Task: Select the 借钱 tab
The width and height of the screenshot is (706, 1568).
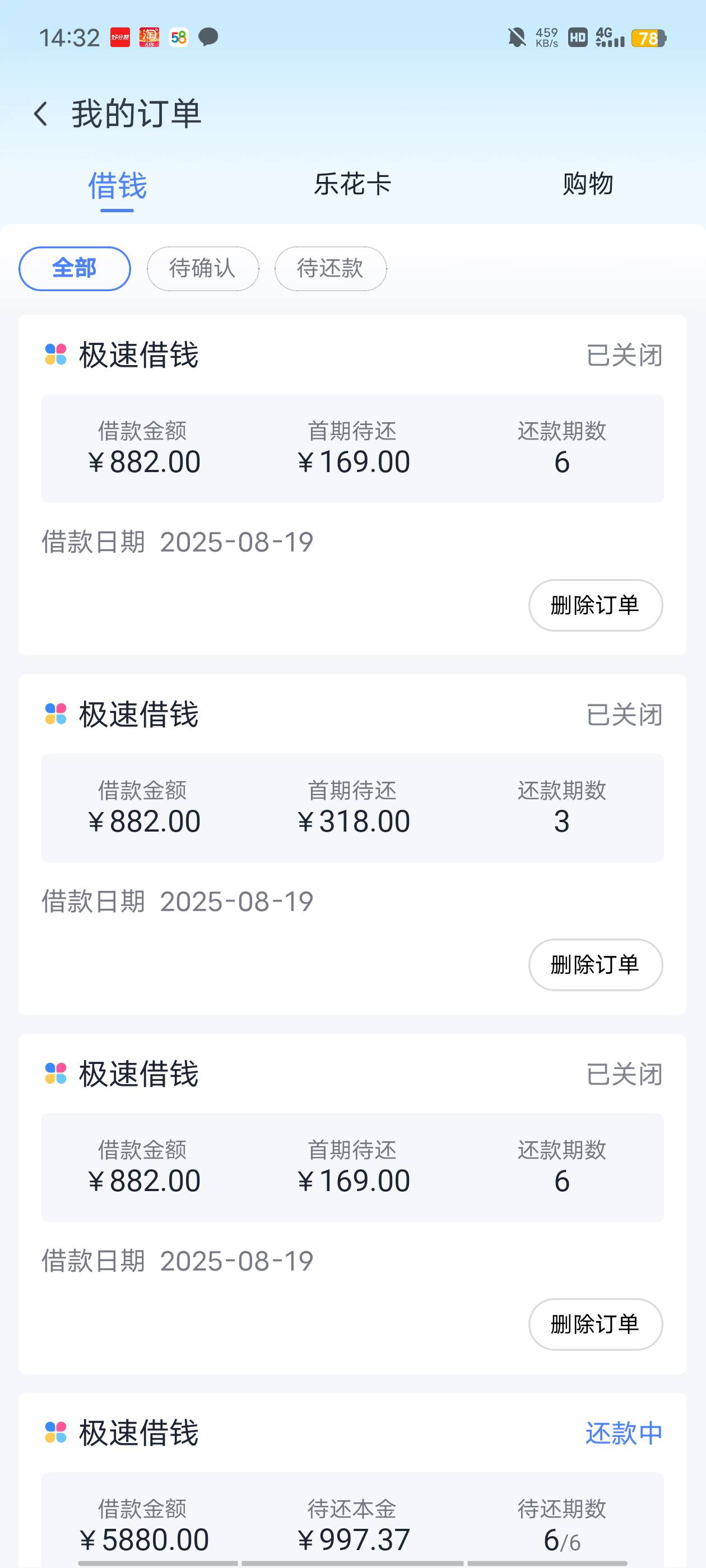Action: pos(117,185)
